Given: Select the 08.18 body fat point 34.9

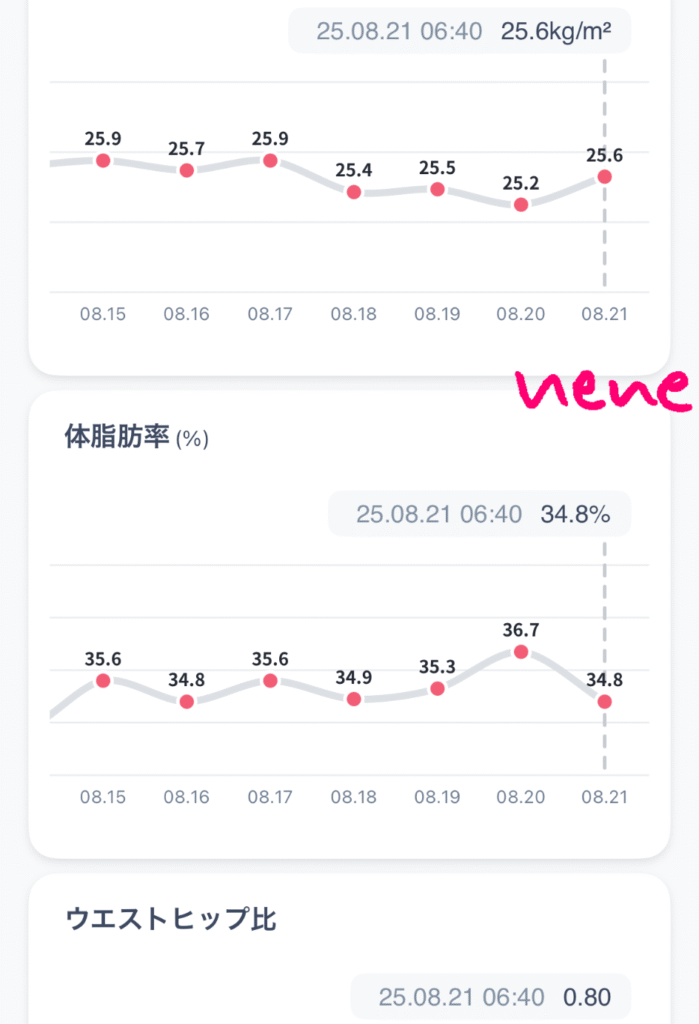Looking at the screenshot, I should (354, 699).
